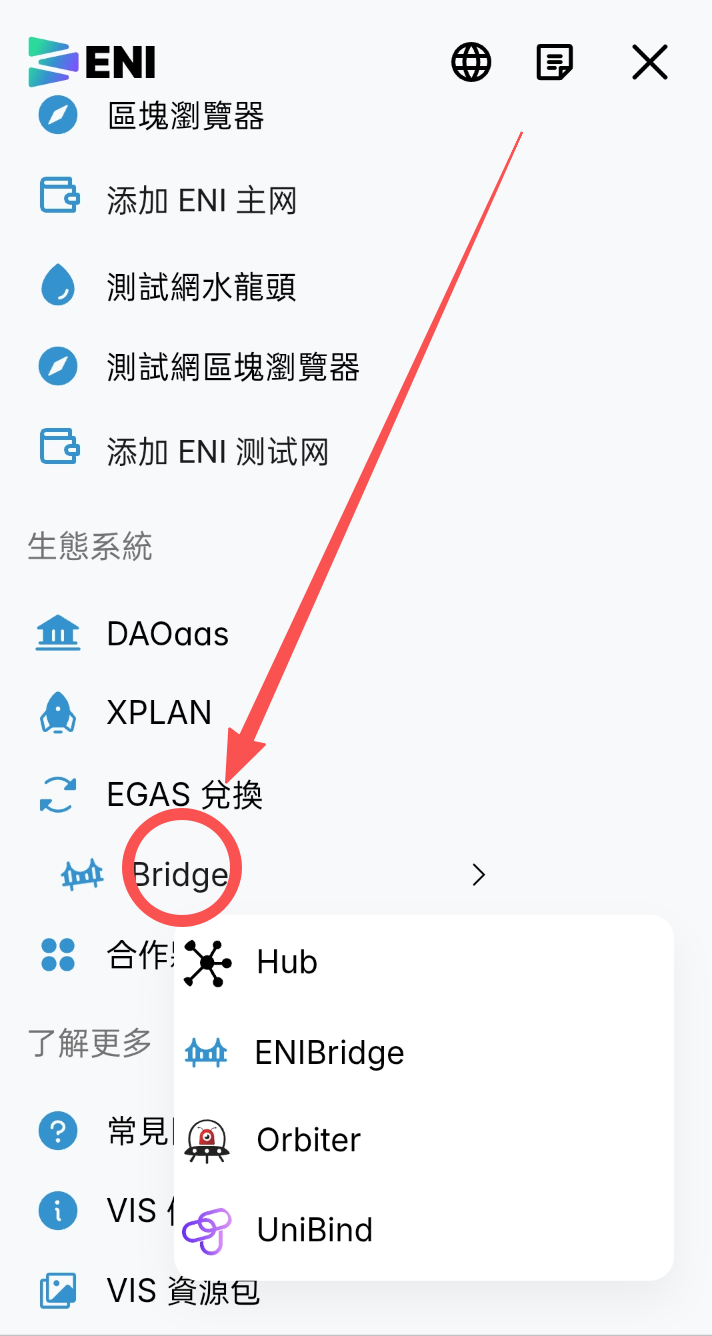The image size is (712, 1336).
Task: Choose Hub from bridge options
Action: click(x=286, y=962)
